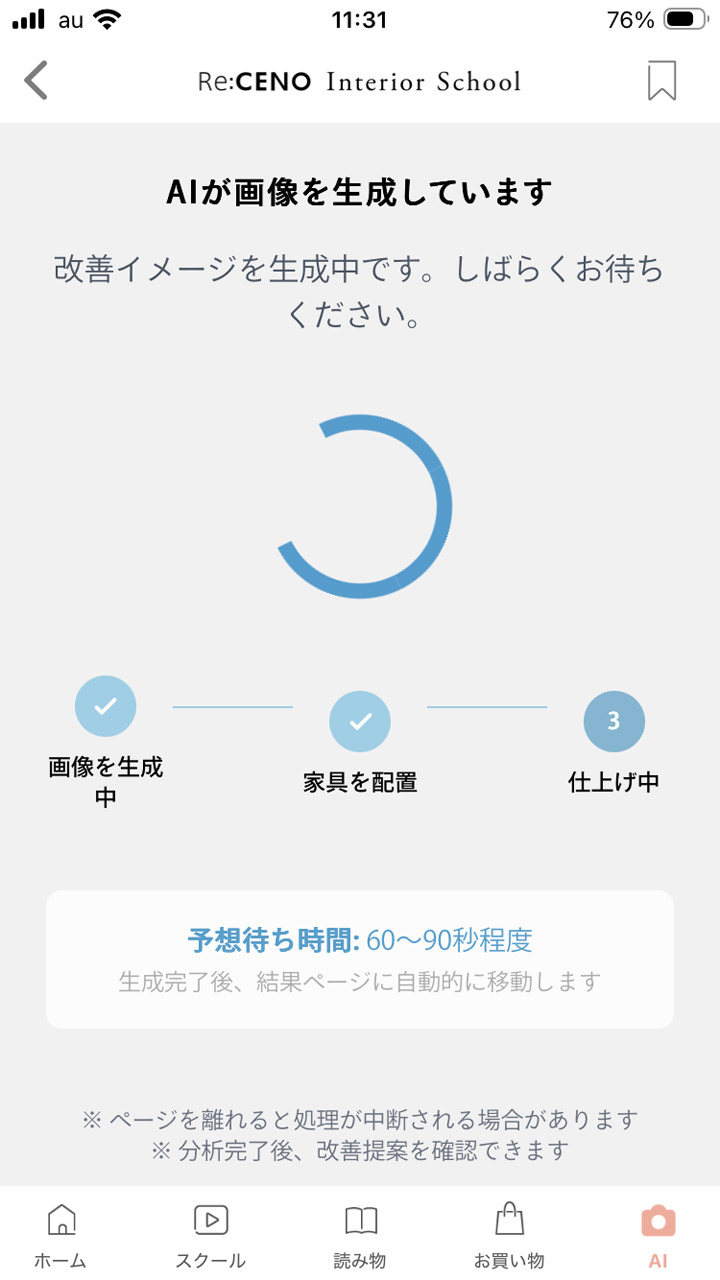
Task: Tap the bookmark ribbon icon at top right
Action: (662, 80)
